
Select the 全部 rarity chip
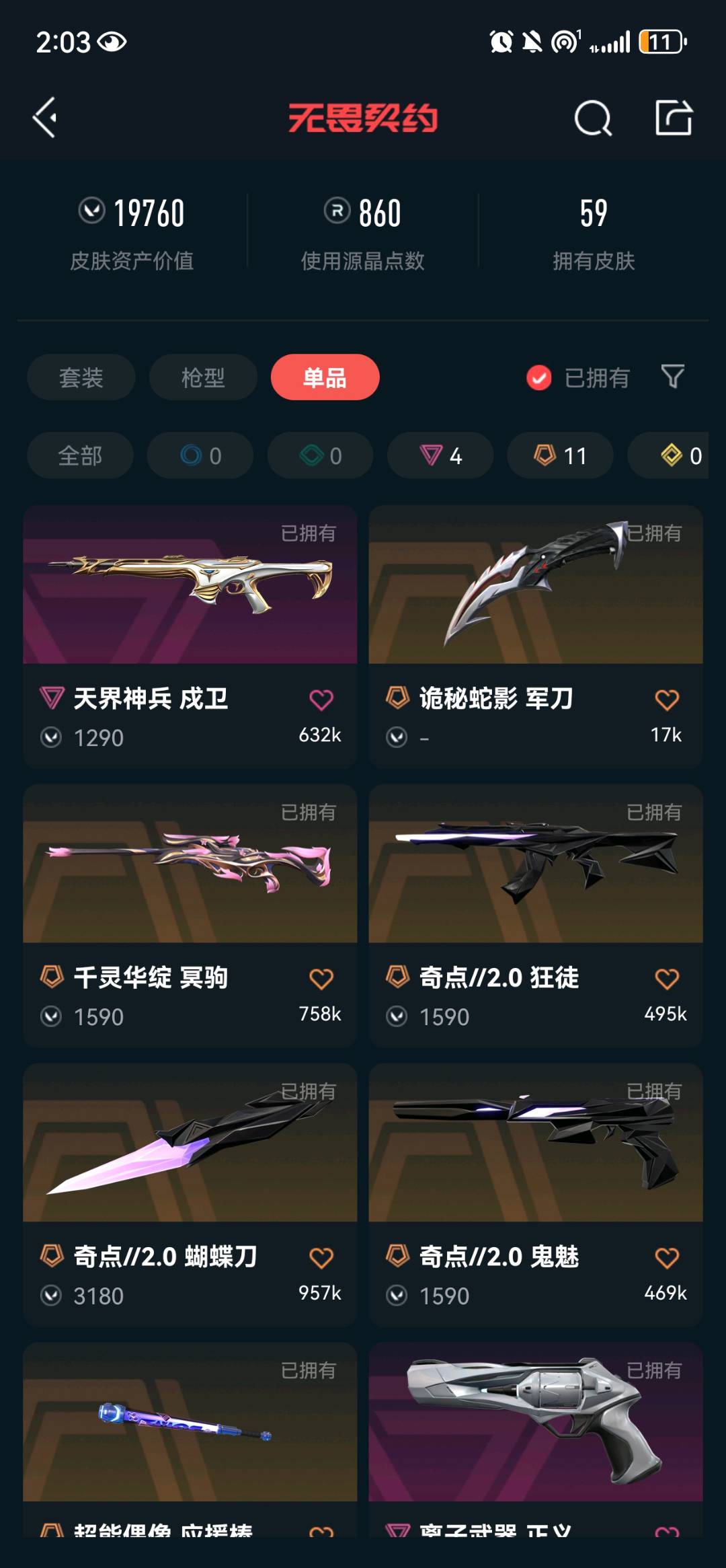pos(80,455)
